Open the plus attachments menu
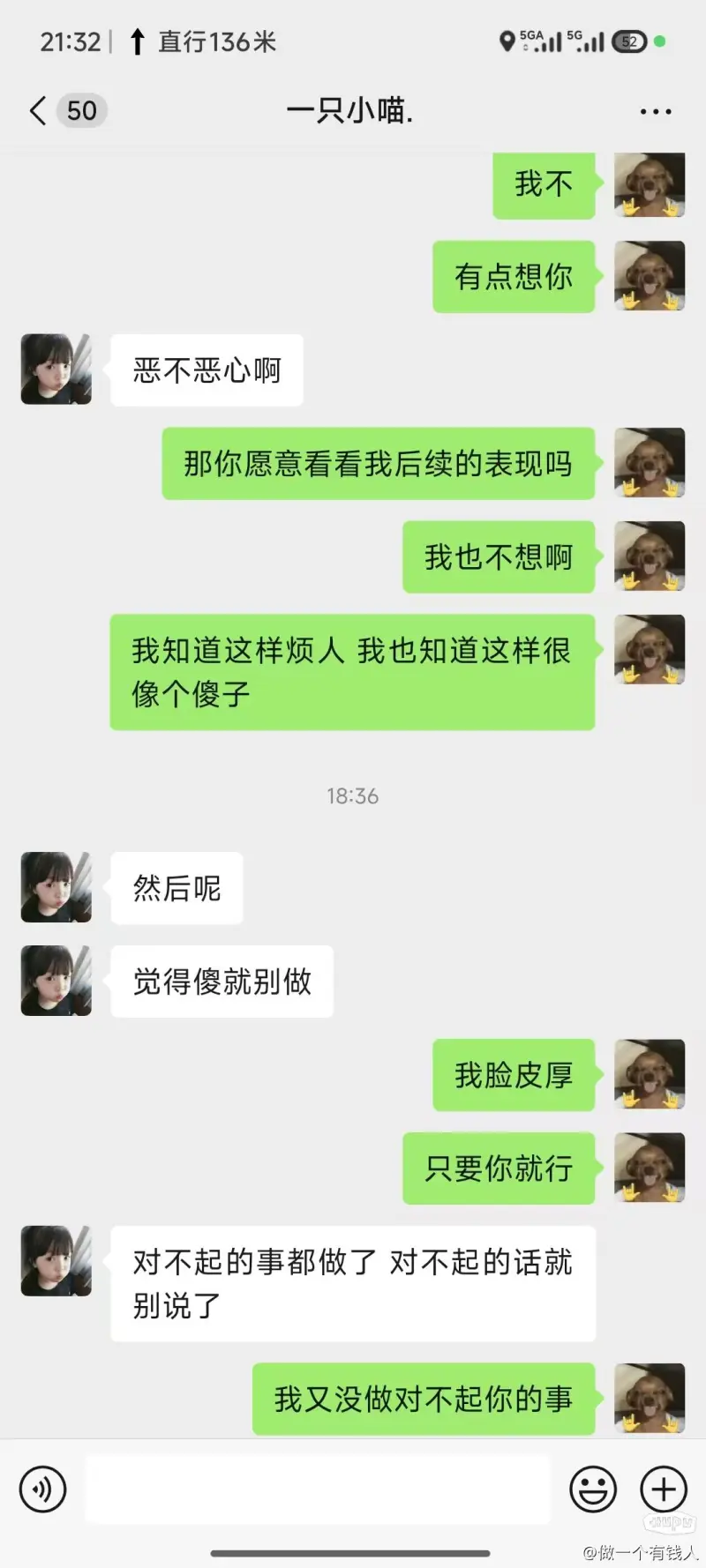Viewport: 706px width, 1568px height. tap(663, 1490)
